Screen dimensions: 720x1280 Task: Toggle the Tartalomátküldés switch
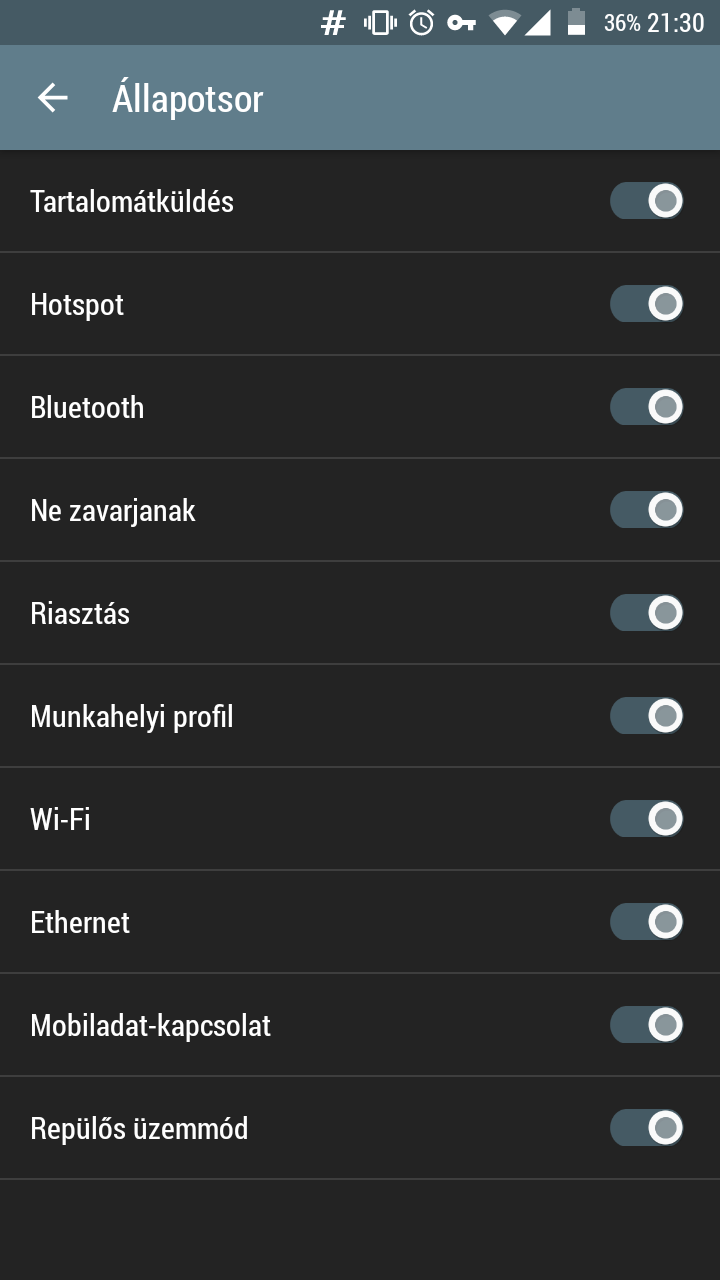pyautogui.click(x=647, y=201)
